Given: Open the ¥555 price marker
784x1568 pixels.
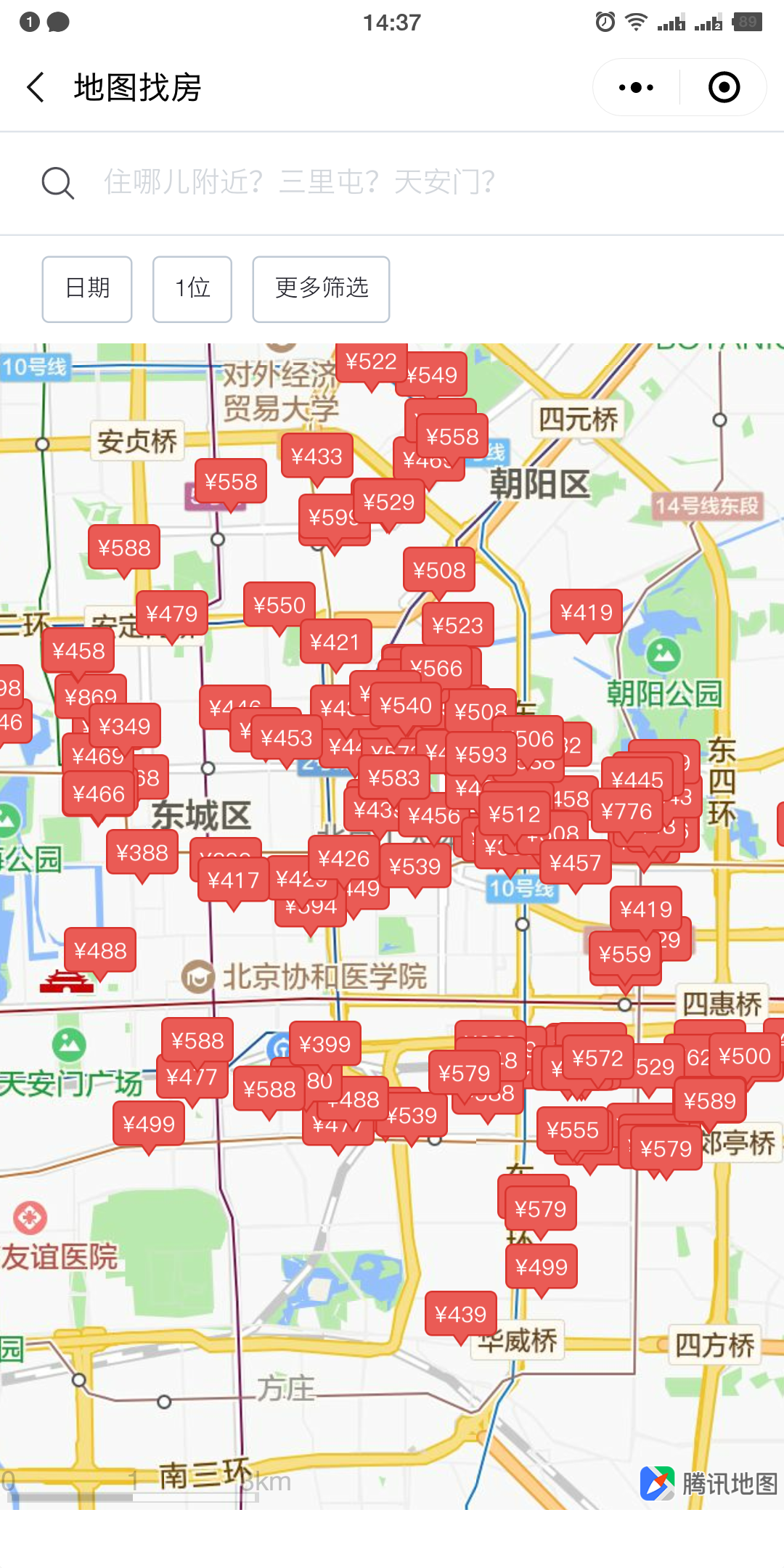Looking at the screenshot, I should tap(573, 1130).
